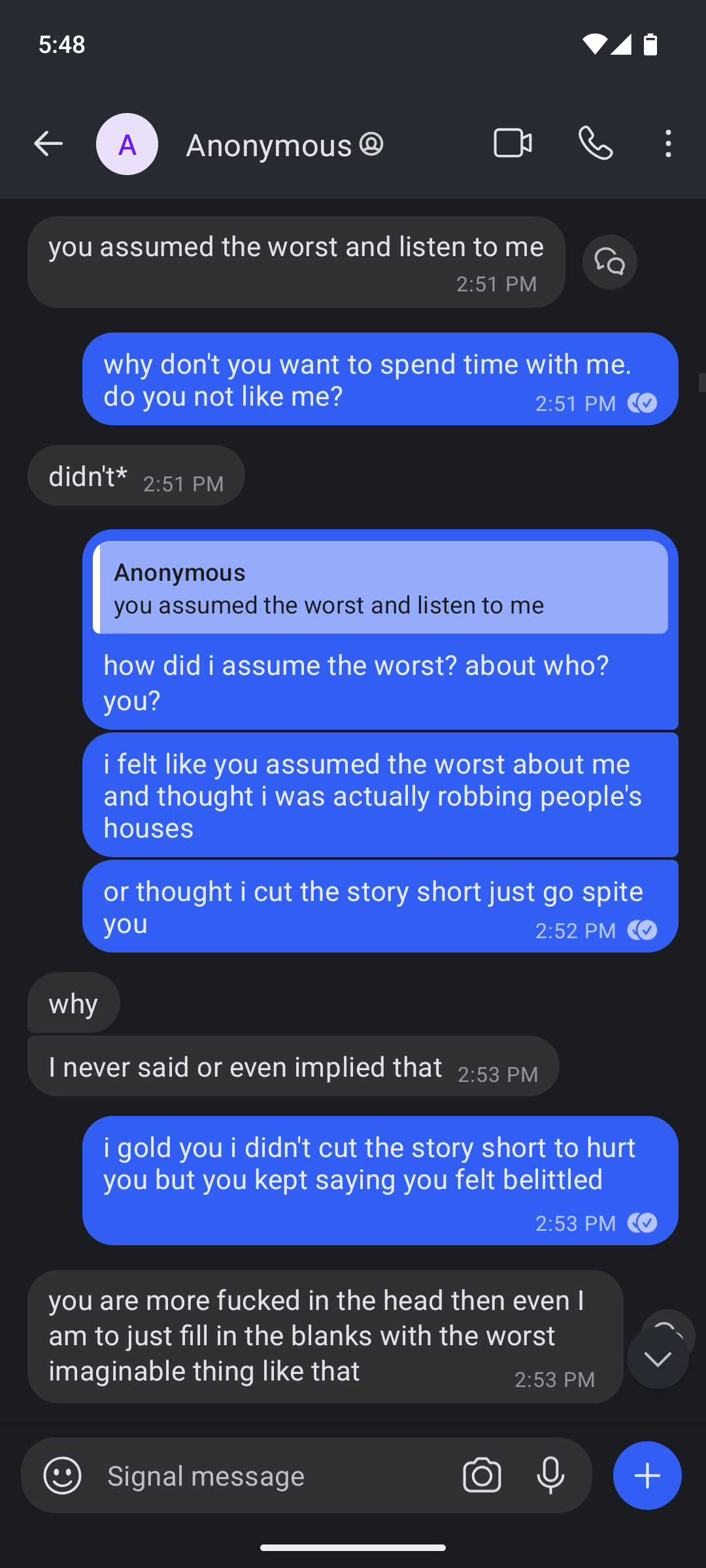This screenshot has height=1568, width=706.
Task: Go back to the chat list
Action: point(48,144)
